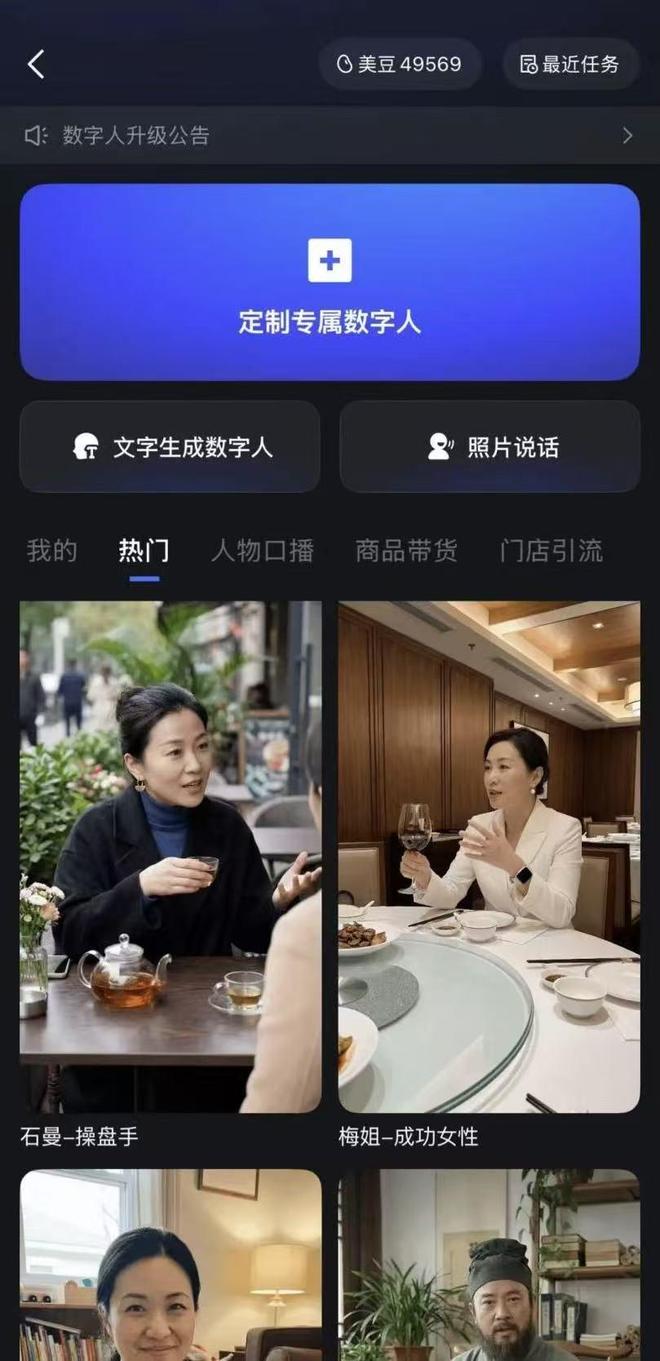Switch to the 门店引流 tab
This screenshot has height=1361, width=660.
click(x=551, y=551)
